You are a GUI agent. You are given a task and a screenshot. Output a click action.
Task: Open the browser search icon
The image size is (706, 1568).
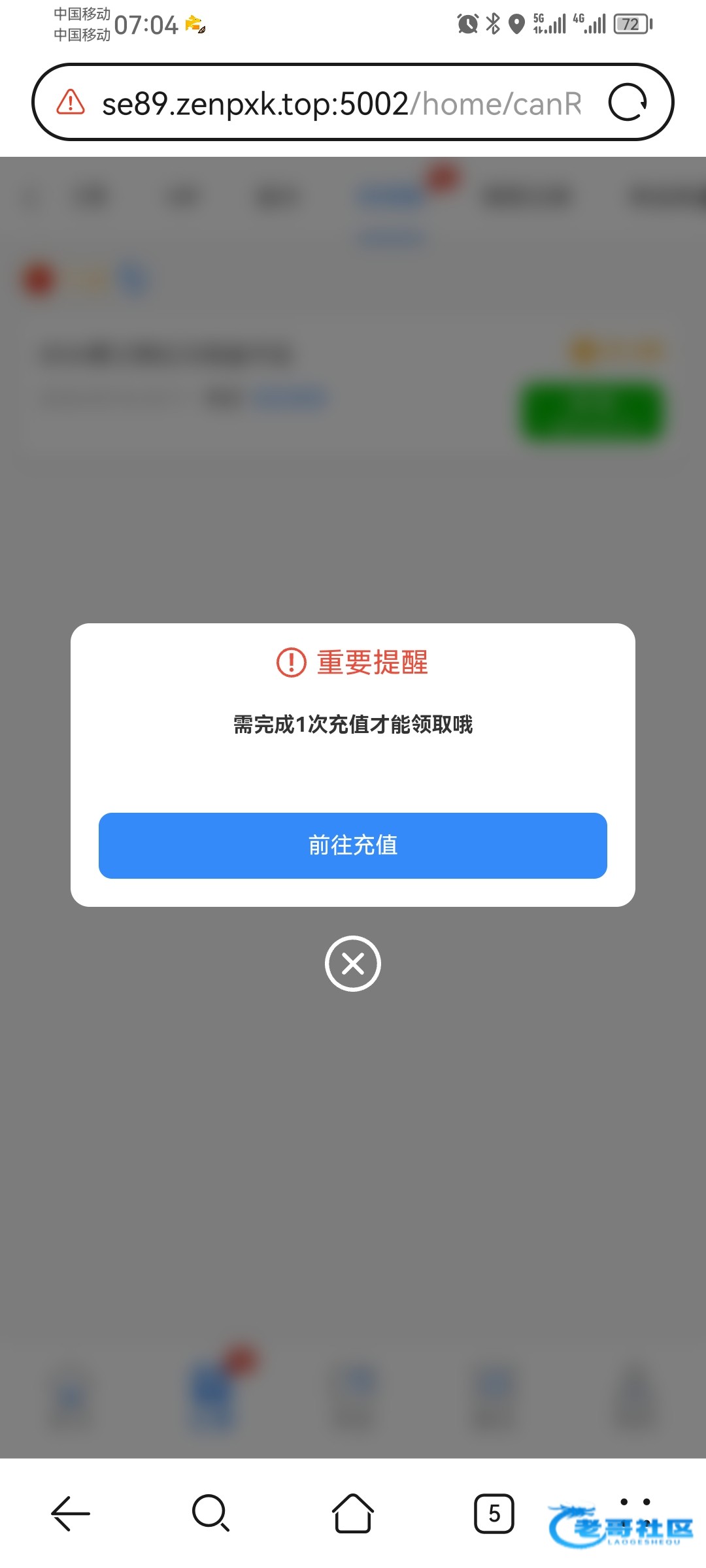pos(211,1513)
